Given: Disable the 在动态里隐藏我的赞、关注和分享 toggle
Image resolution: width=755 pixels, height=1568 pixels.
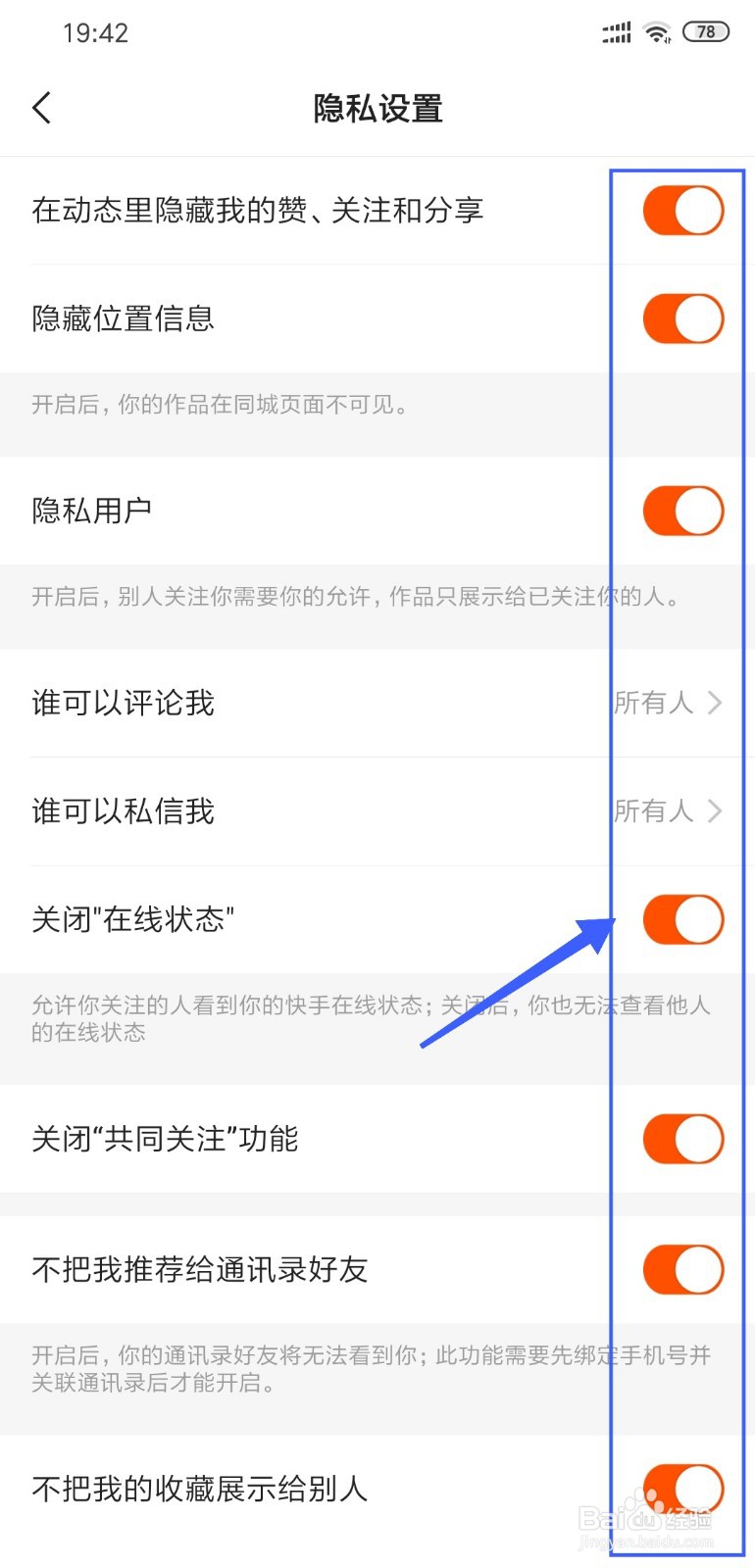Looking at the screenshot, I should 681,211.
